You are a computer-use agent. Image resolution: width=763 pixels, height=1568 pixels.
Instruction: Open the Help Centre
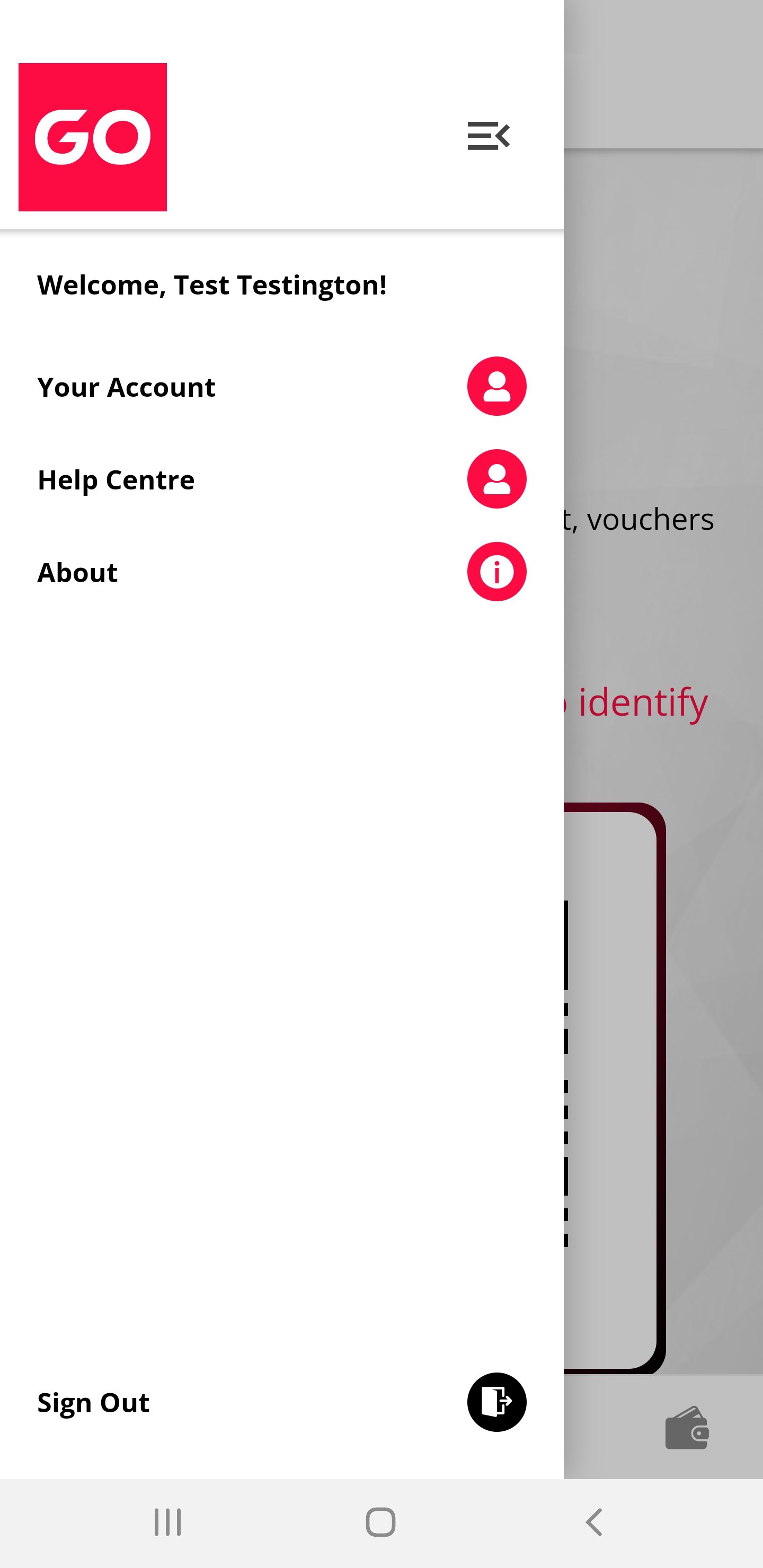pos(281,479)
